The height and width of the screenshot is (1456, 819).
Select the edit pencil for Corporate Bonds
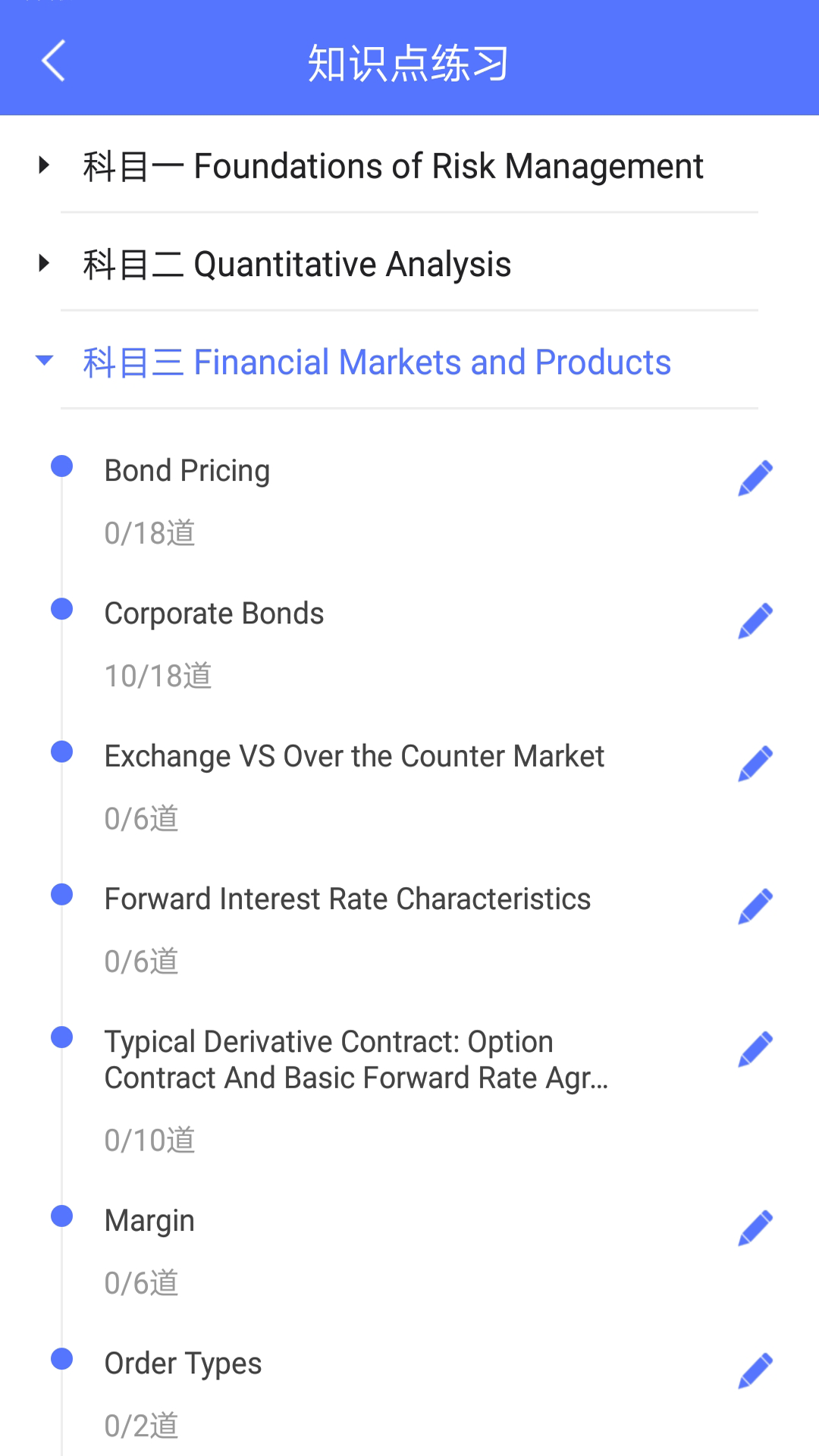pos(755,620)
